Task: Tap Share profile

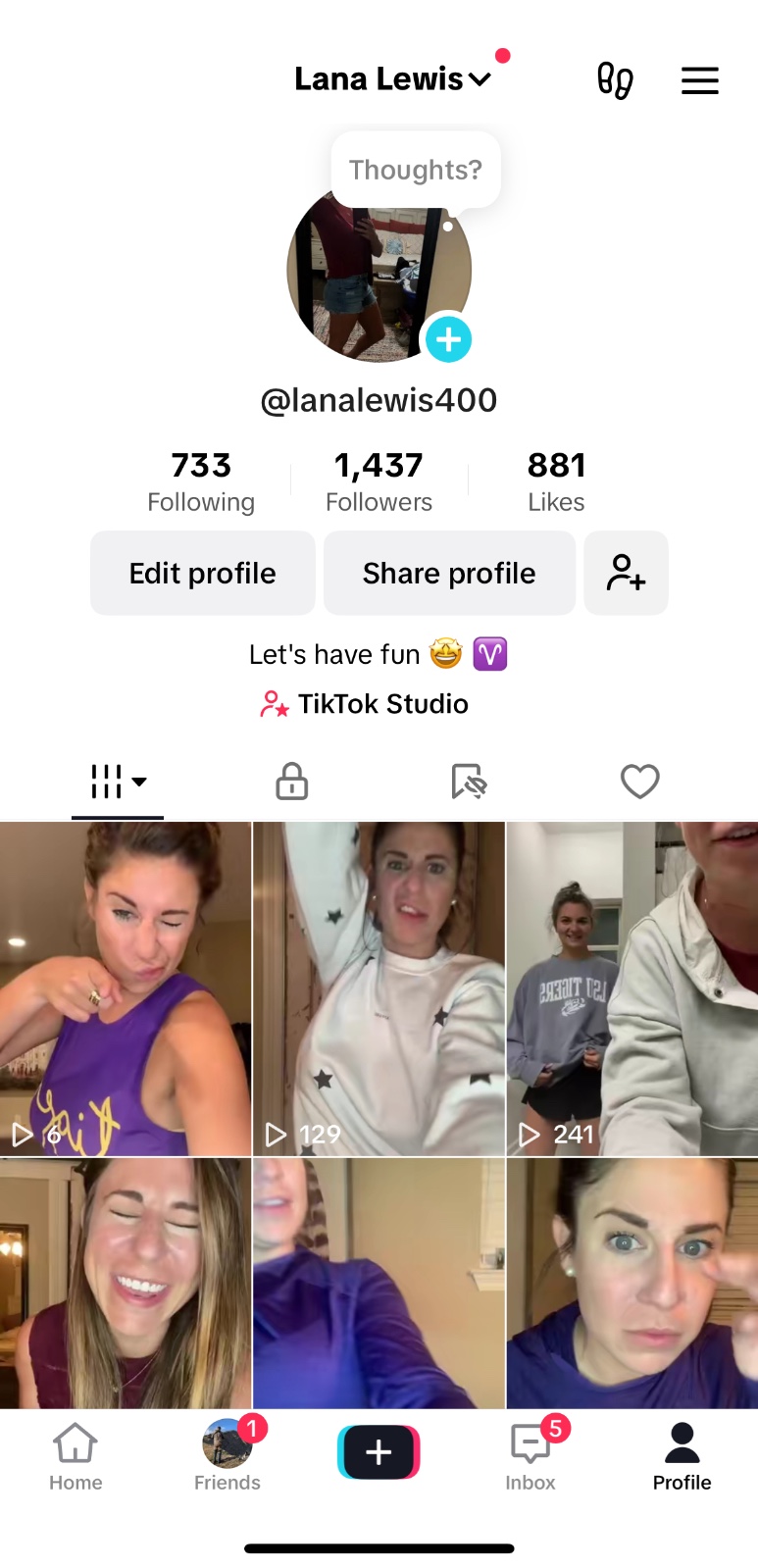Action: point(449,574)
